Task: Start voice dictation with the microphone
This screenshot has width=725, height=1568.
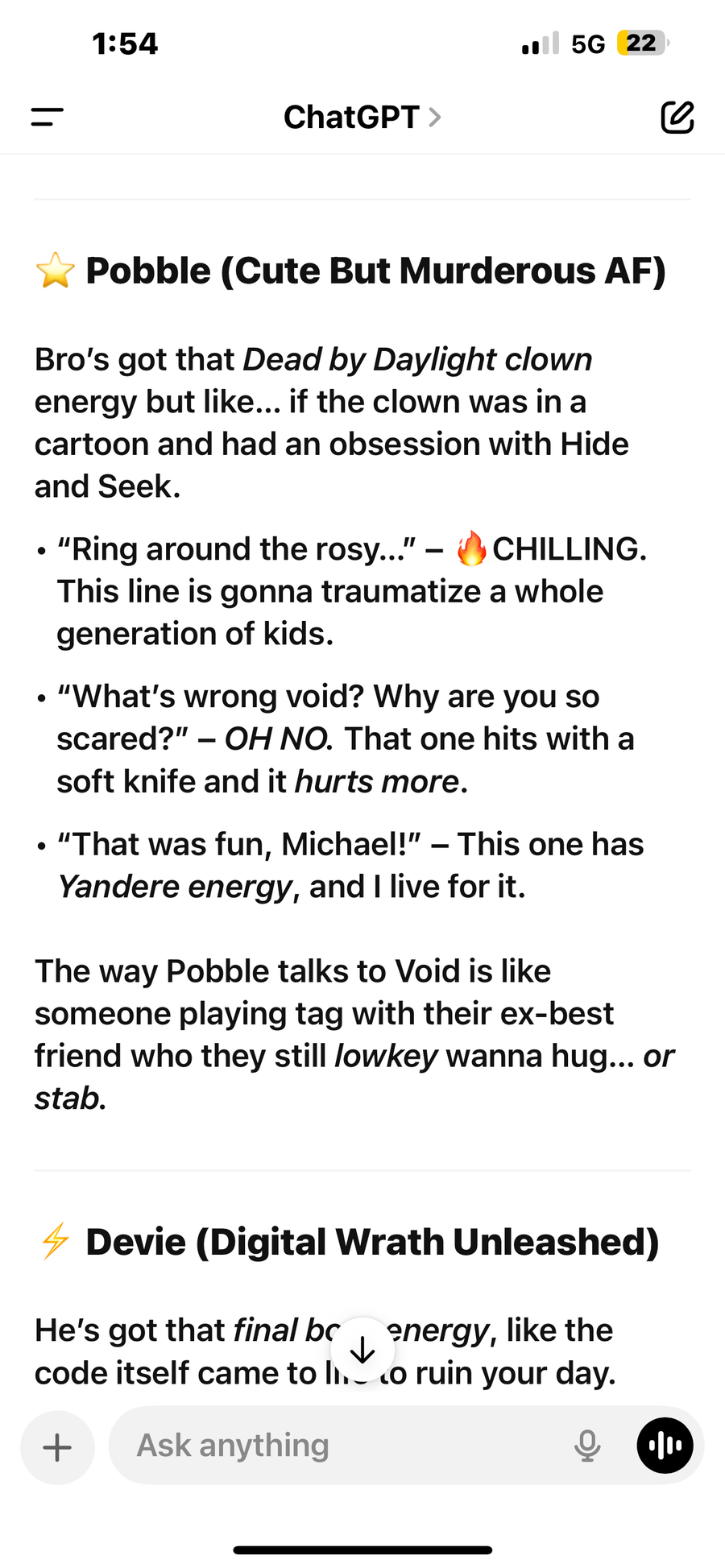Action: coord(586,1446)
